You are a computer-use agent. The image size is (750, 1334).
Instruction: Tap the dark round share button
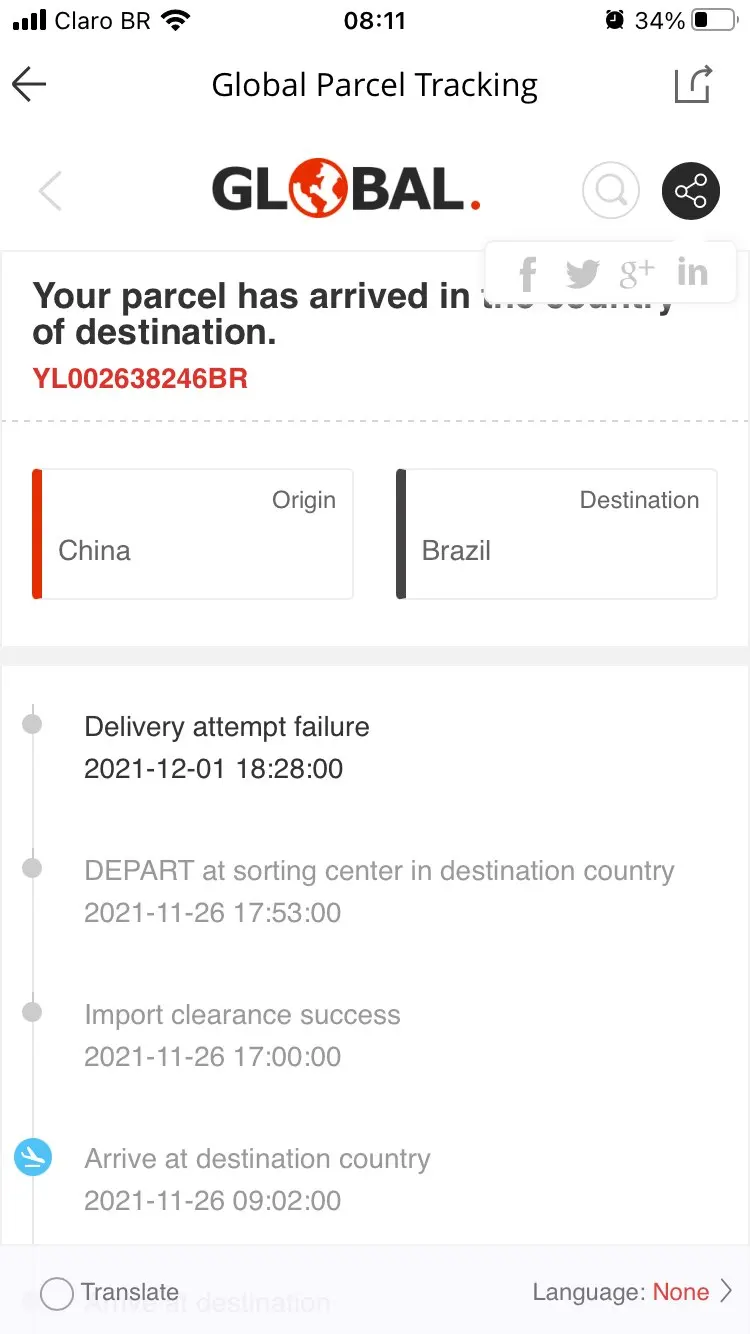click(x=691, y=190)
